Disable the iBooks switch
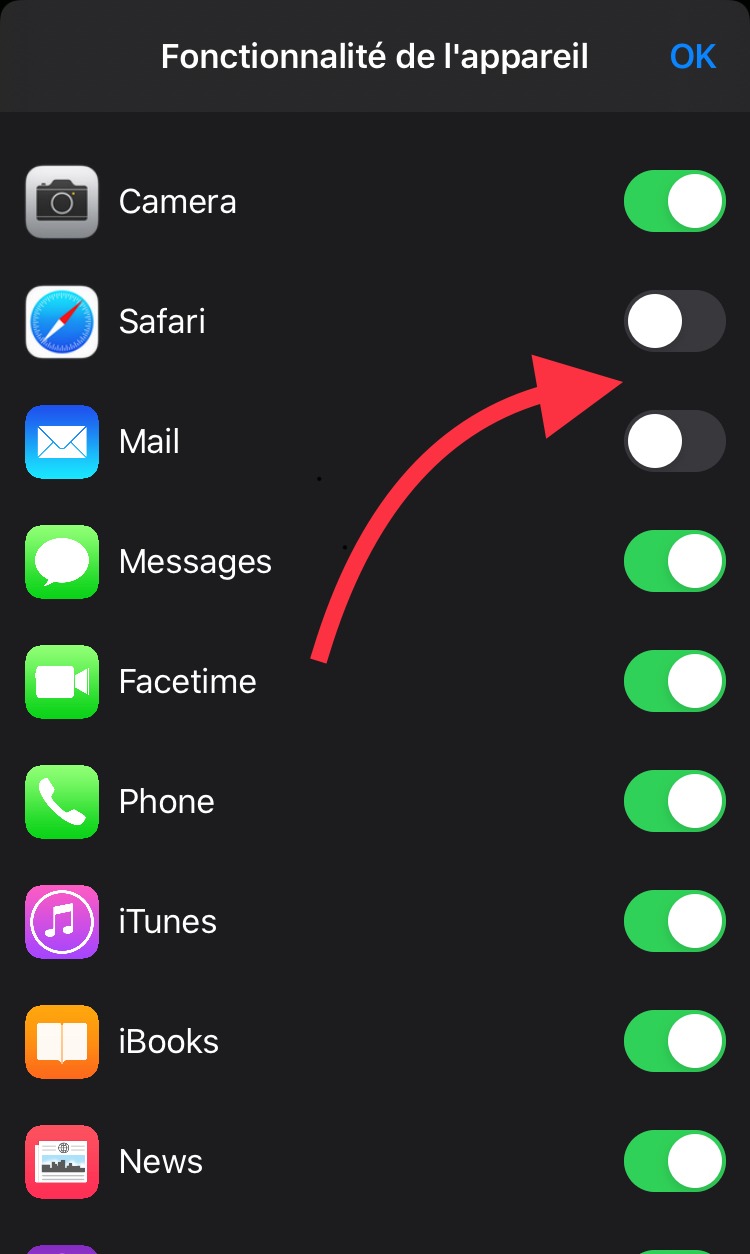The width and height of the screenshot is (750, 1254). click(x=675, y=1041)
